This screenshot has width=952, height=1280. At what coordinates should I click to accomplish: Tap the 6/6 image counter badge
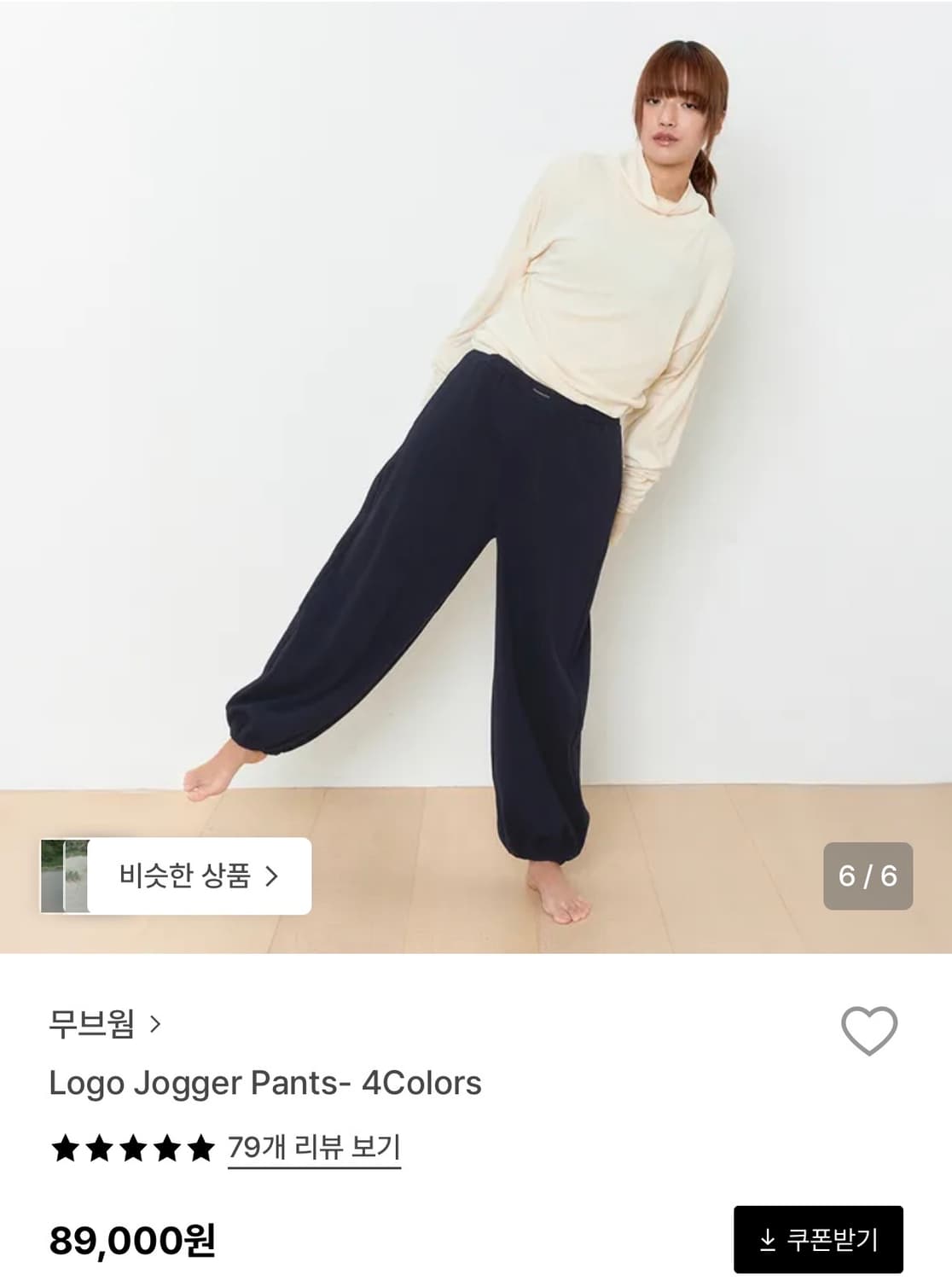tap(868, 874)
